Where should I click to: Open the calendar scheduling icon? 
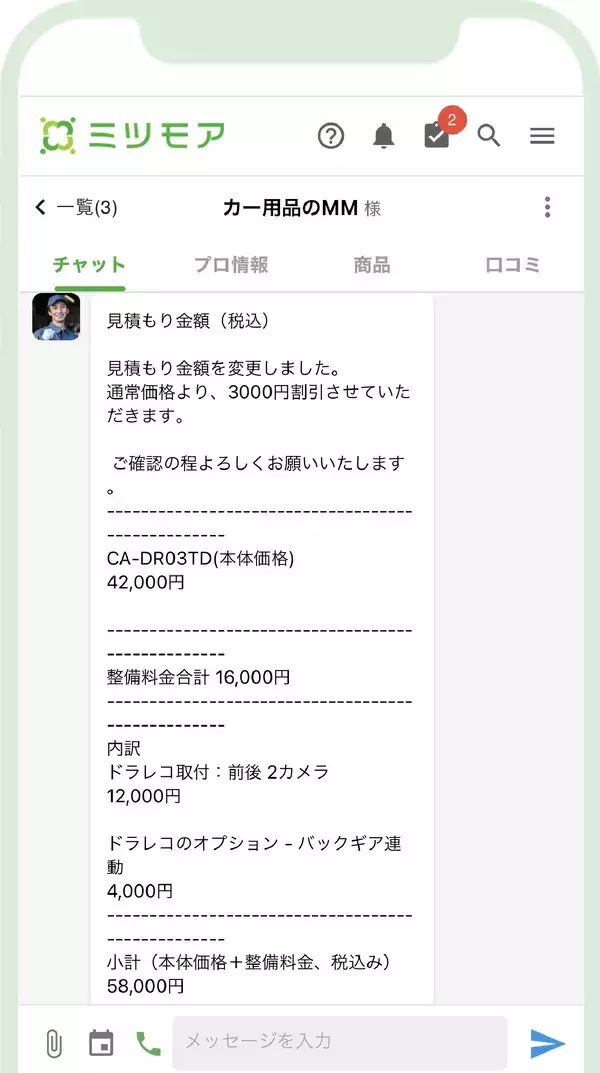(x=101, y=1043)
